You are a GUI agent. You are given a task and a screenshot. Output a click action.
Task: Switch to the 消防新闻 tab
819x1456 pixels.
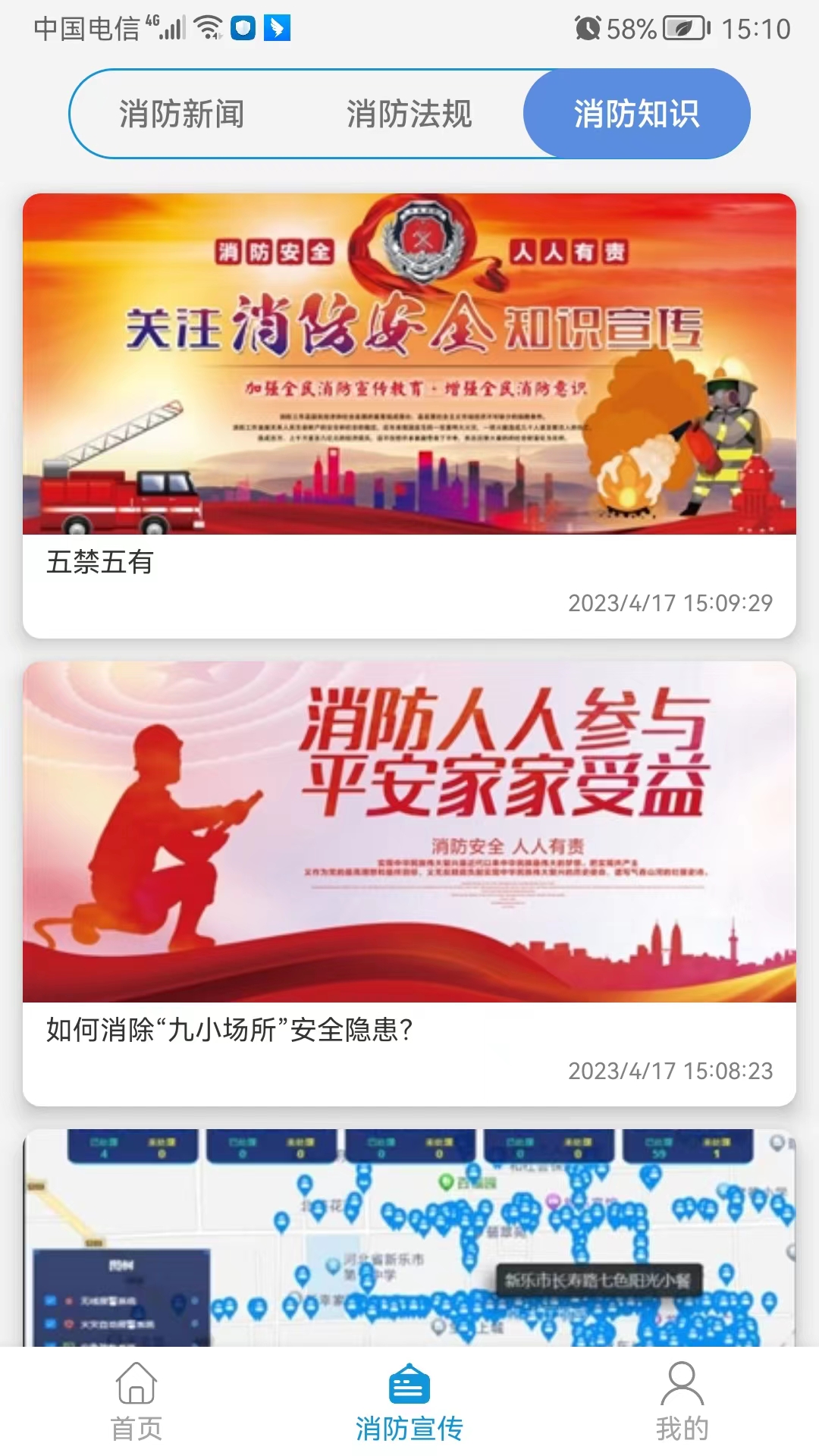tap(182, 114)
